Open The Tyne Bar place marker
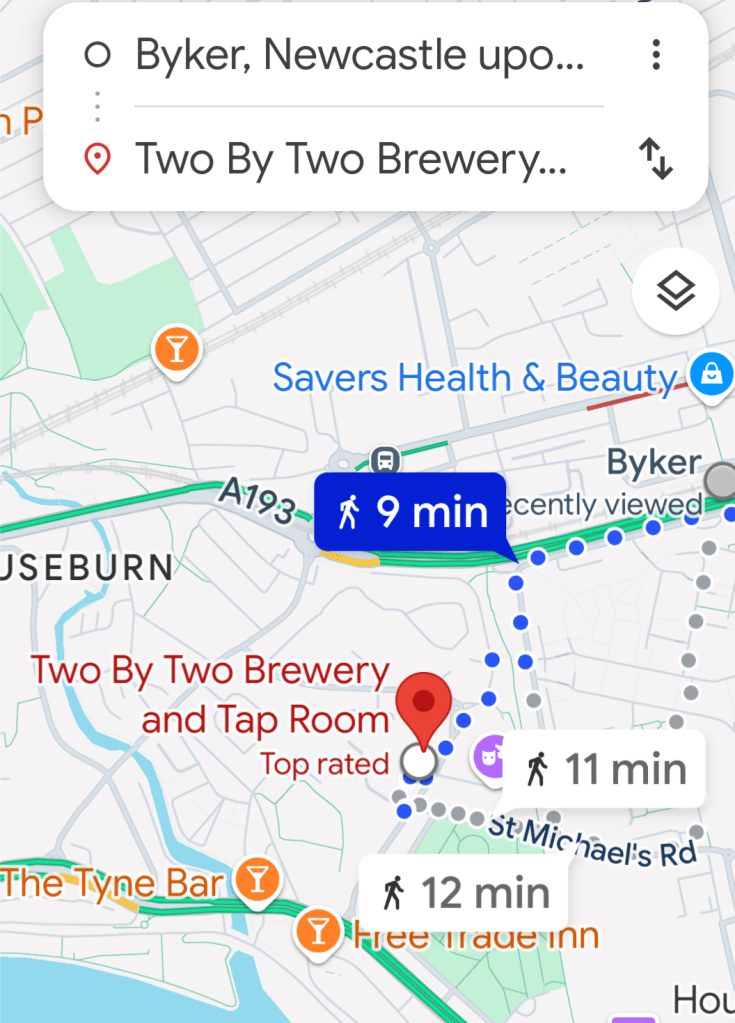 tap(257, 880)
